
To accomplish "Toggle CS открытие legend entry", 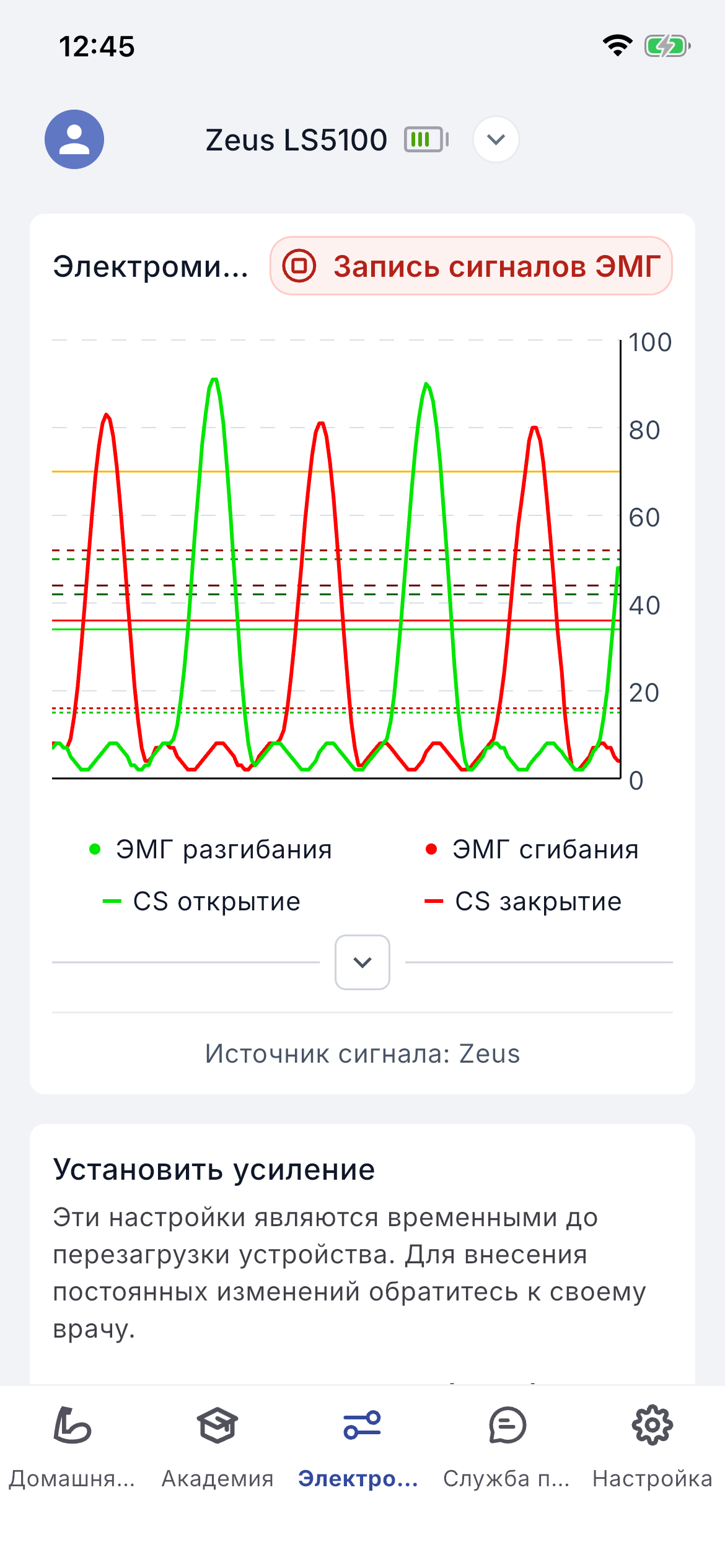I will [x=201, y=901].
